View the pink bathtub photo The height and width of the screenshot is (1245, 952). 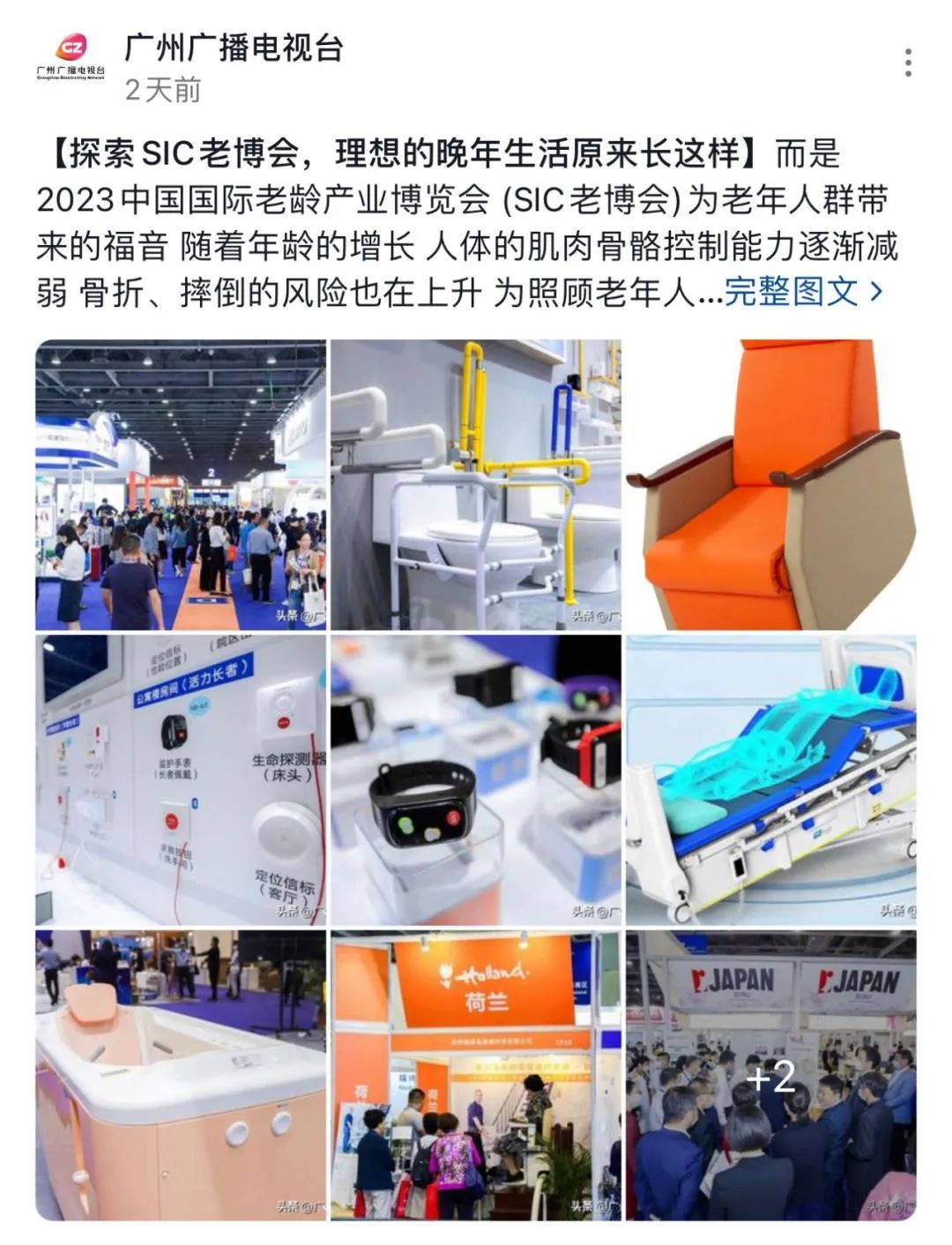coord(181,1075)
